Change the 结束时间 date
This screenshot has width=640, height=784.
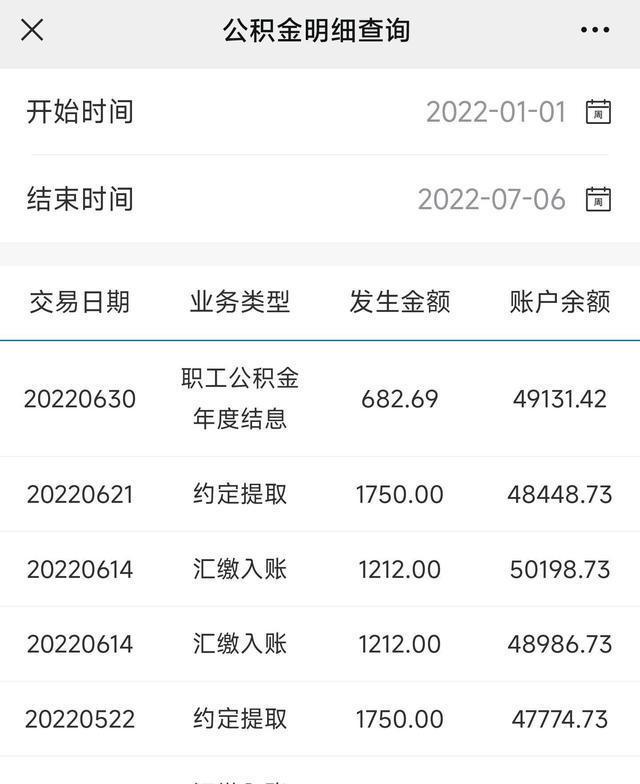pos(597,199)
